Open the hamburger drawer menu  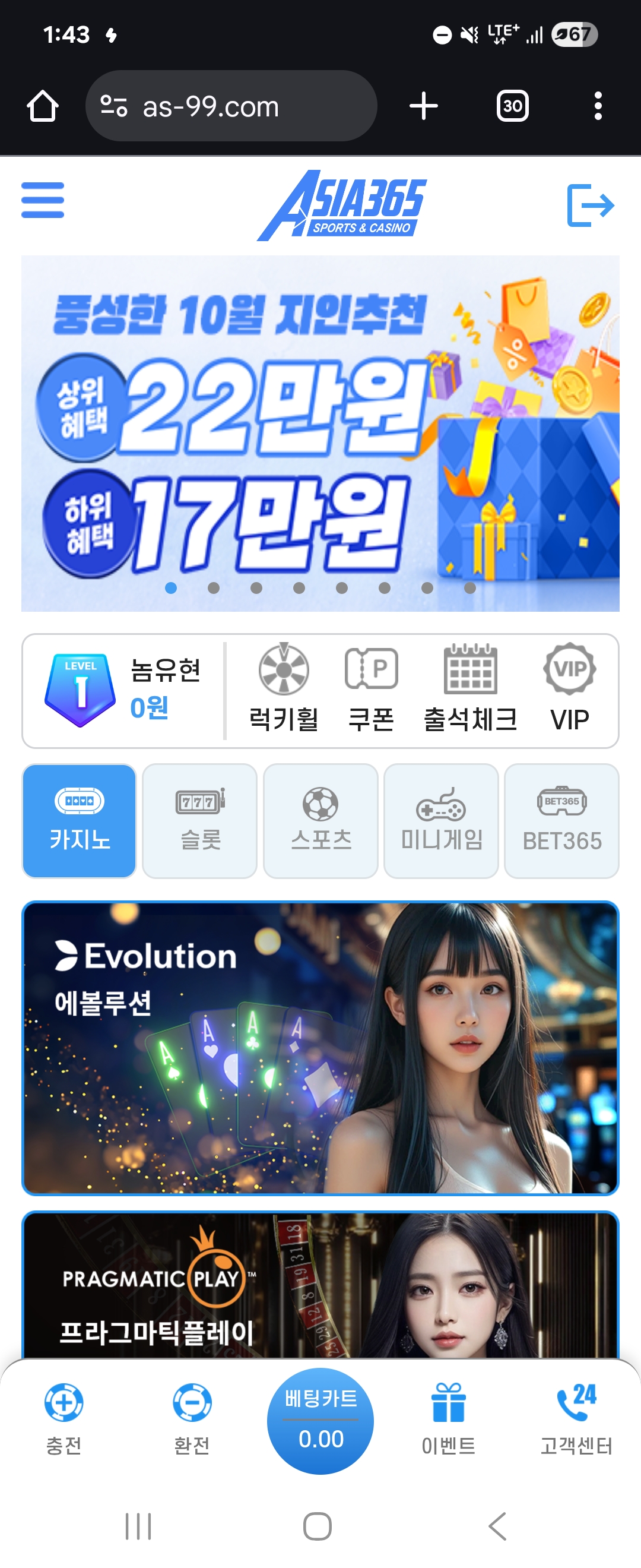43,200
